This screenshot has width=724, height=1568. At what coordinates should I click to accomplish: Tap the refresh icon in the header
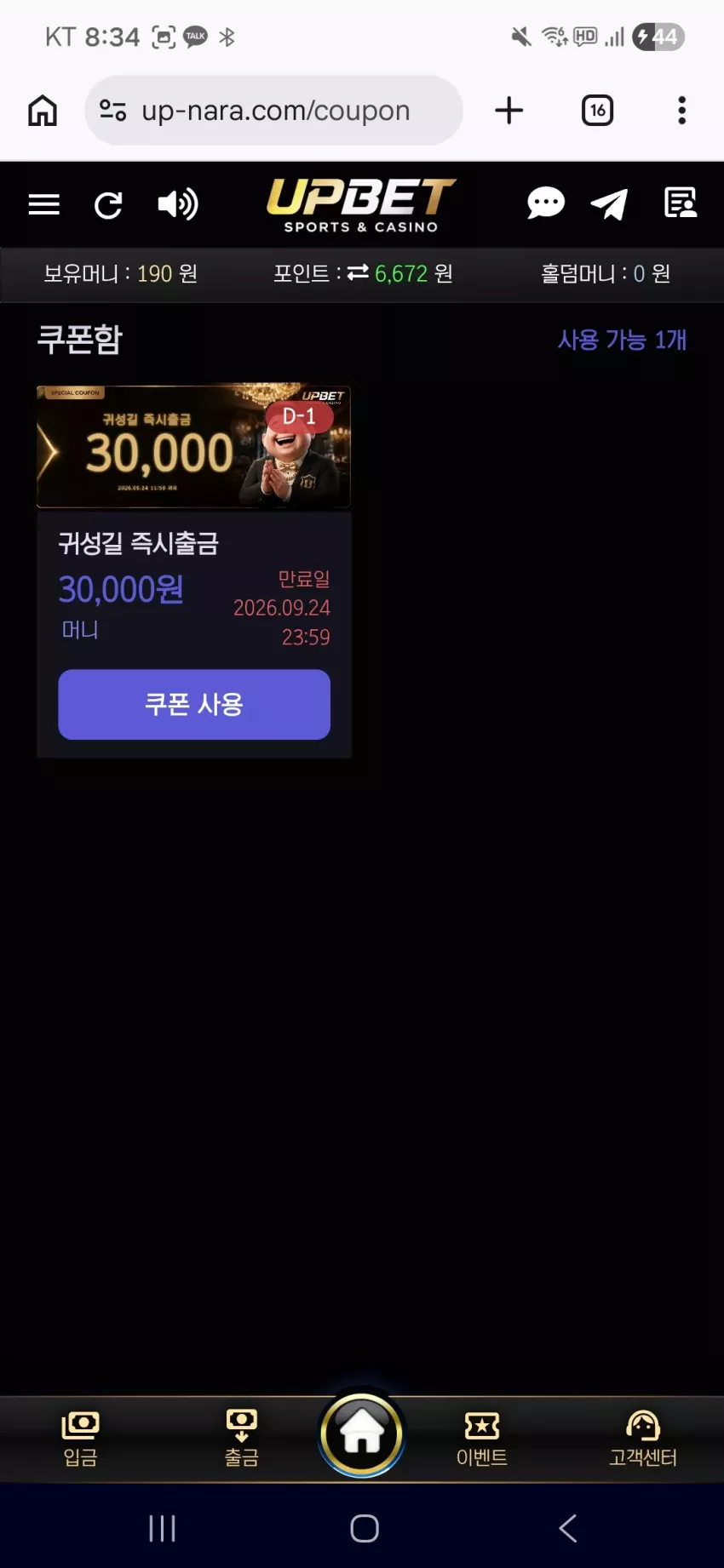click(x=108, y=204)
